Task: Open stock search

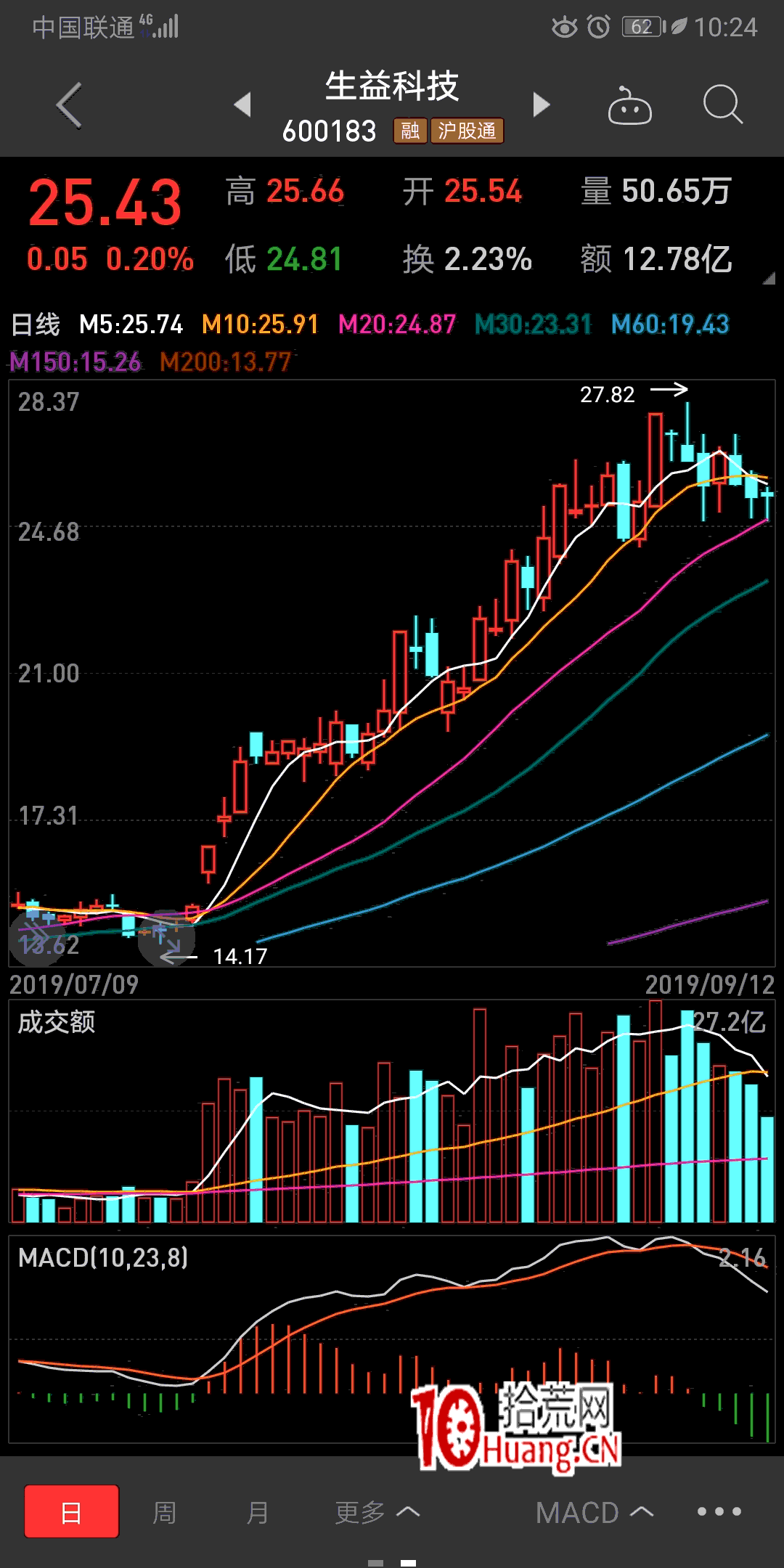Action: coord(722,105)
